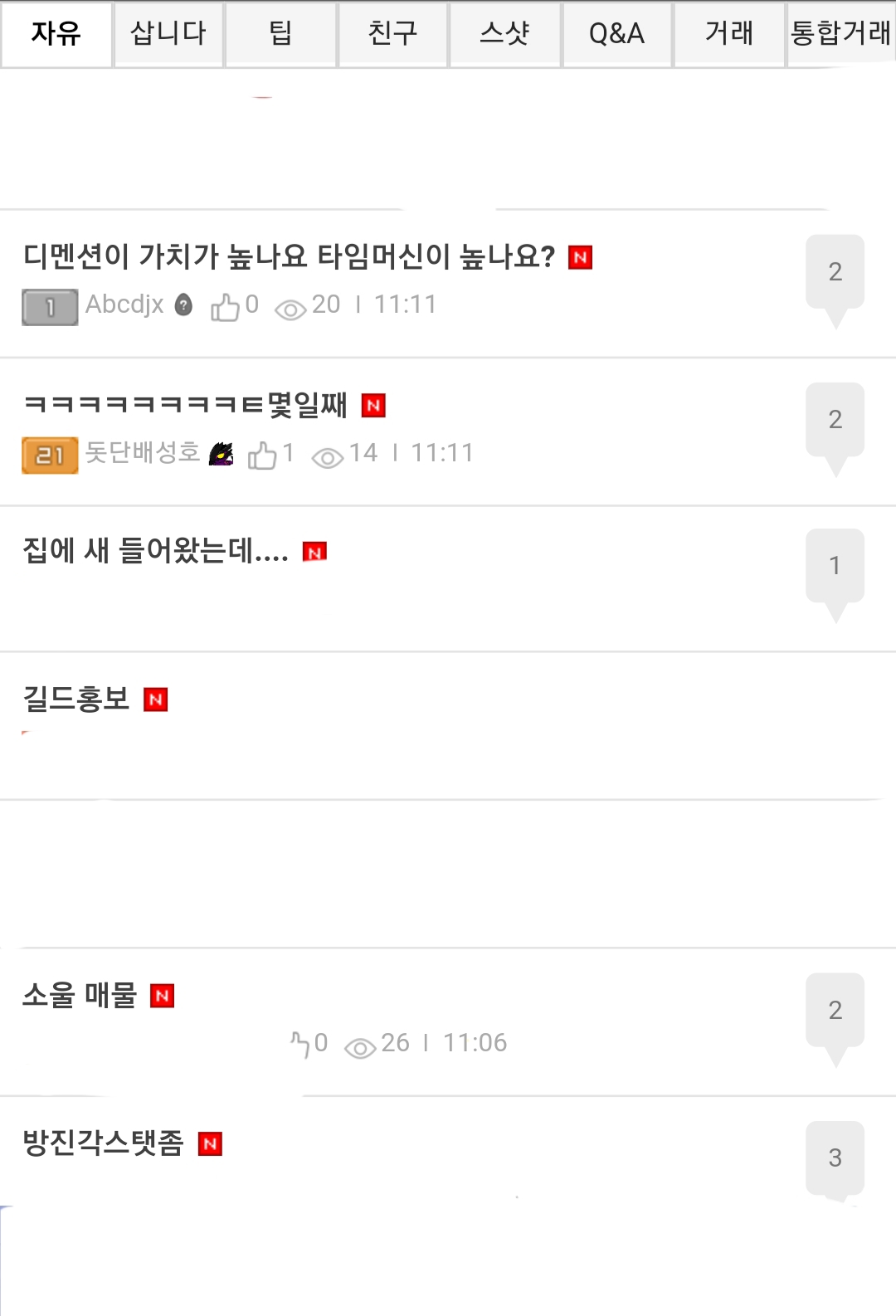Open comments for 방진각스탯좀
The height and width of the screenshot is (1316, 896).
coord(835,1158)
